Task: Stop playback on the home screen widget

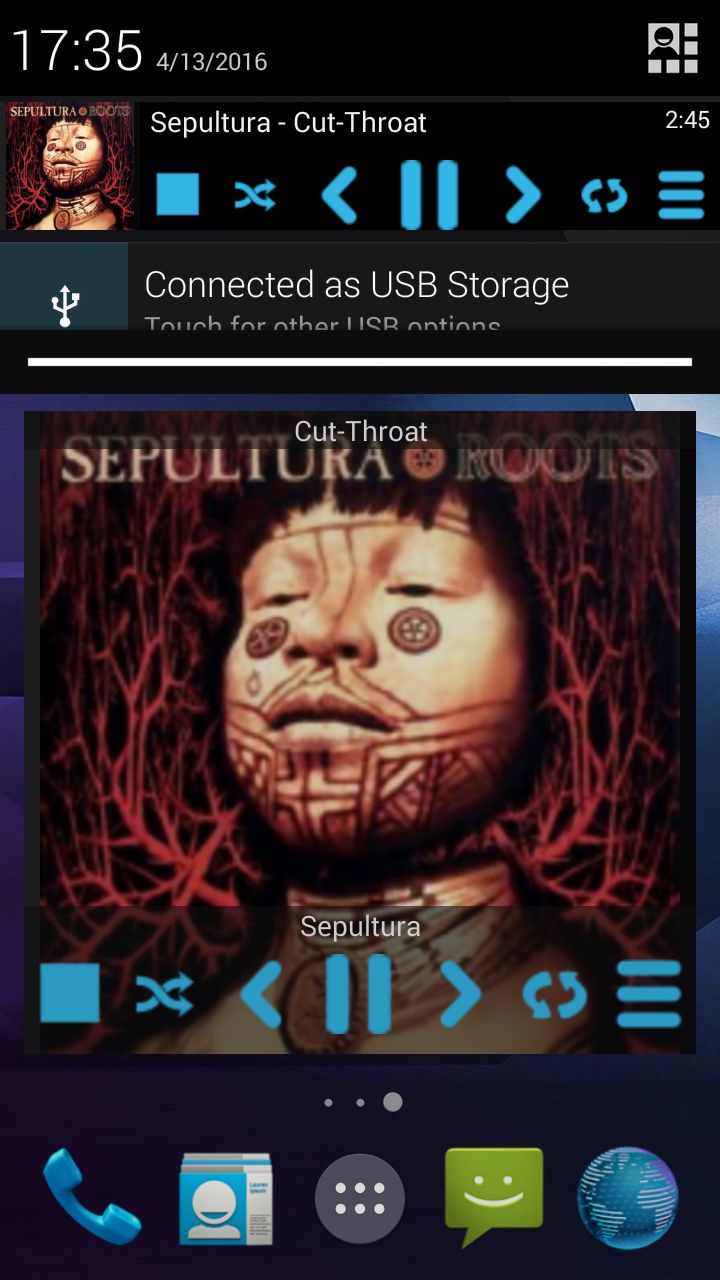Action: click(70, 993)
